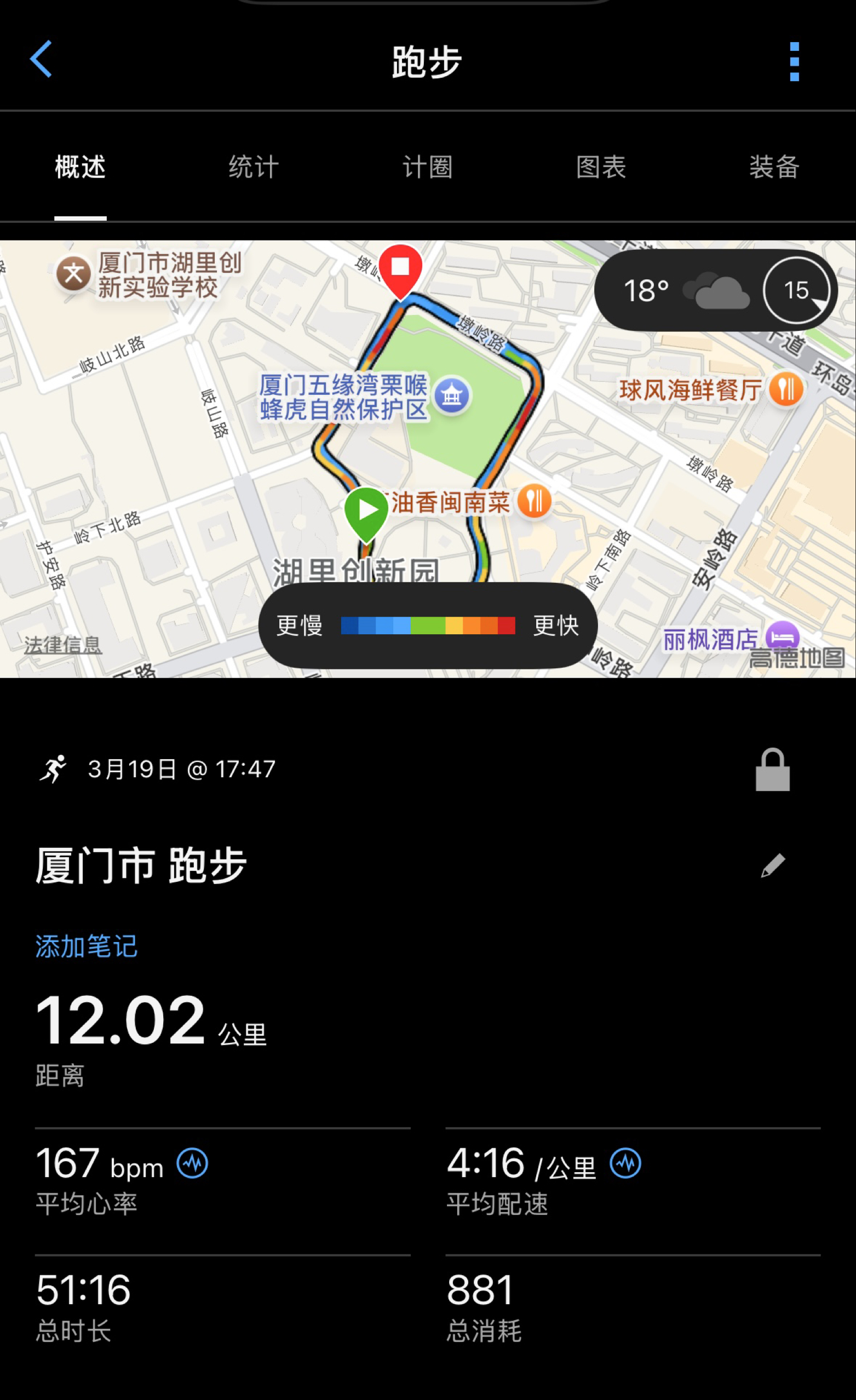Viewport: 856px width, 1400px height.
Task: Switch to the 统计 tab
Action: click(254, 167)
